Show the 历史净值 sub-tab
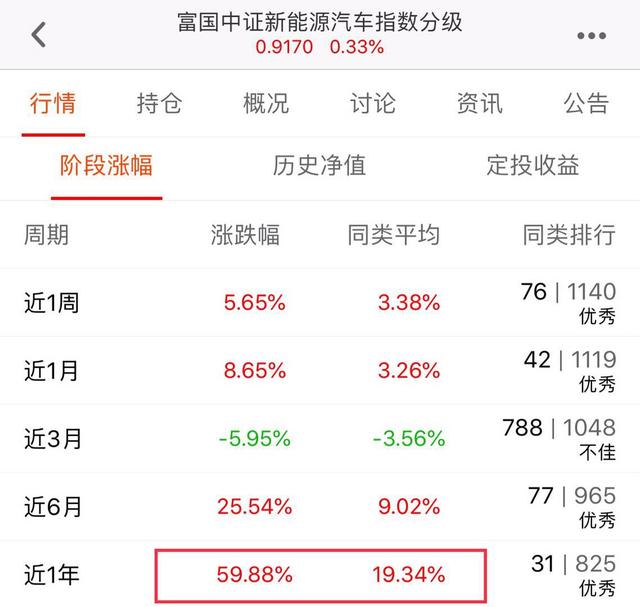 point(320,165)
